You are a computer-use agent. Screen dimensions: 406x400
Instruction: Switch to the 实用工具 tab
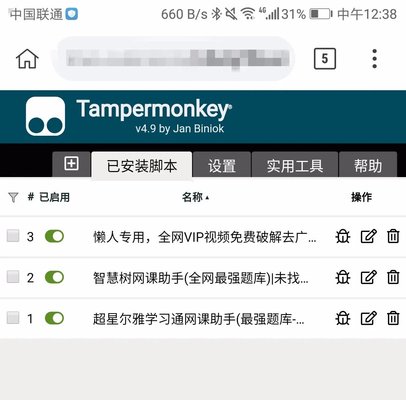[x=295, y=165]
